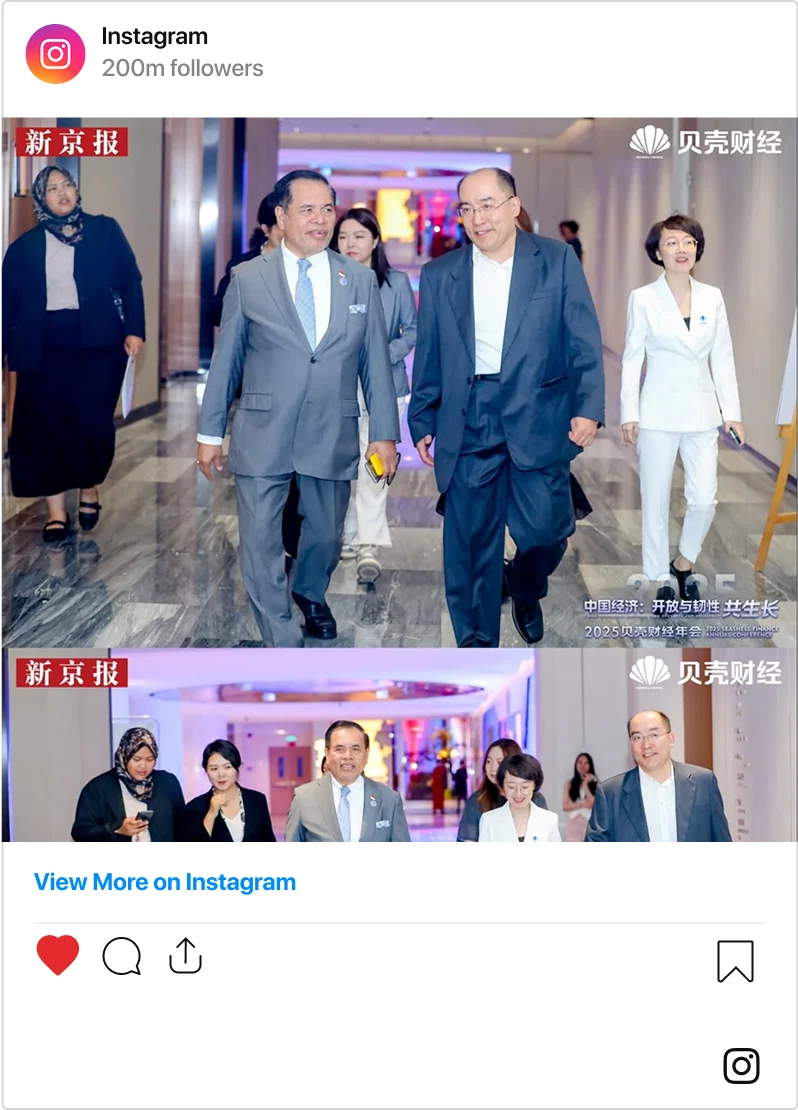Open Instagram via the bottom camera logo
This screenshot has height=1110, width=798.
coord(741,1066)
